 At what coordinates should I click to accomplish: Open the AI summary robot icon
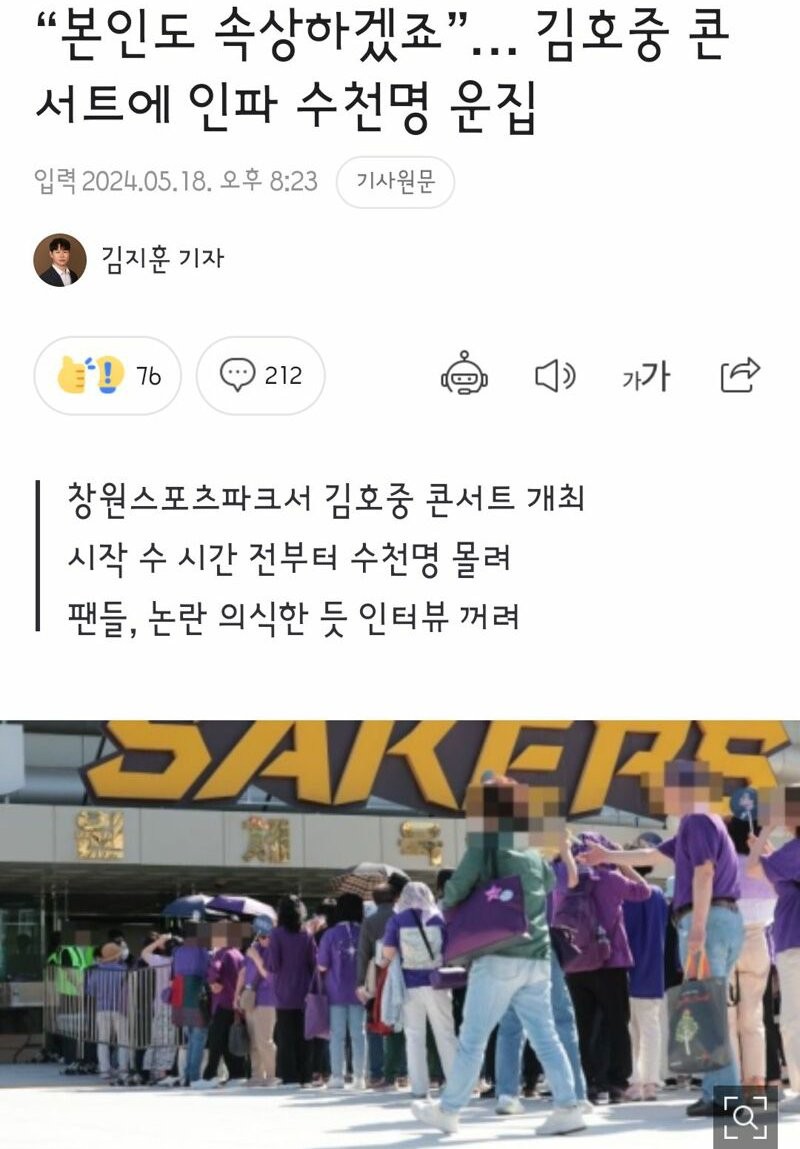coord(464,376)
